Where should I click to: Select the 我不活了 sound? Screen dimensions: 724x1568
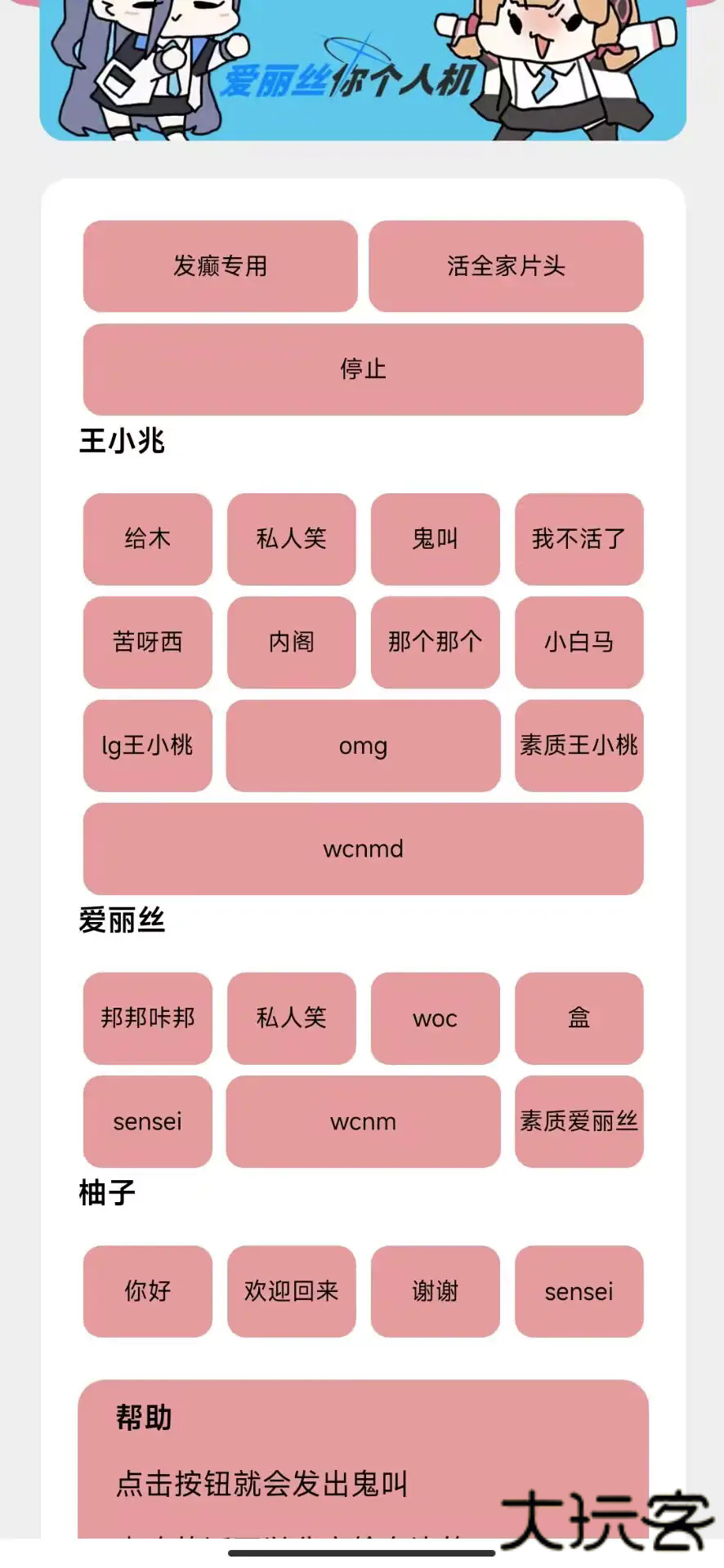579,539
